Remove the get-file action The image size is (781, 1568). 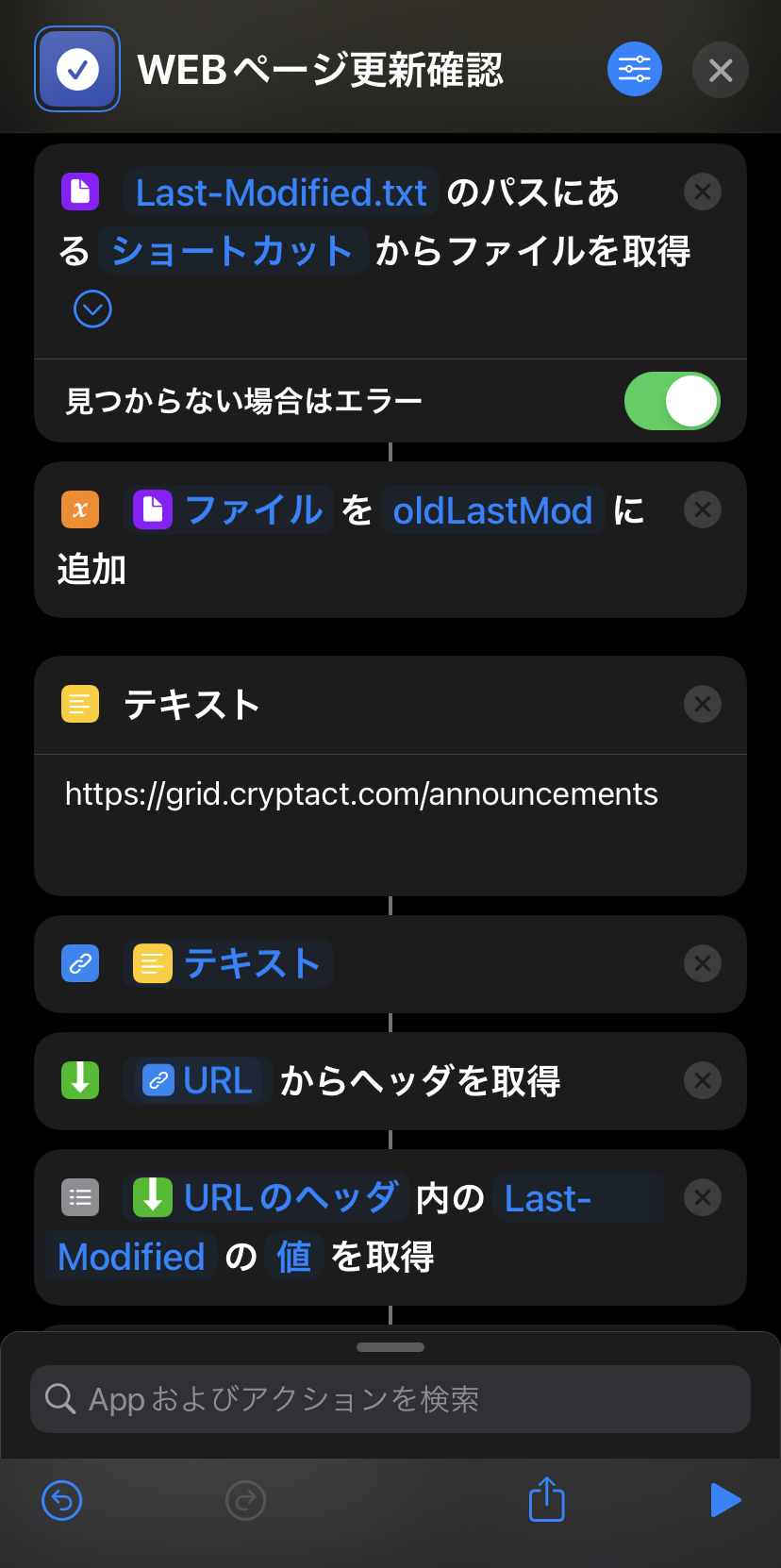(x=703, y=192)
